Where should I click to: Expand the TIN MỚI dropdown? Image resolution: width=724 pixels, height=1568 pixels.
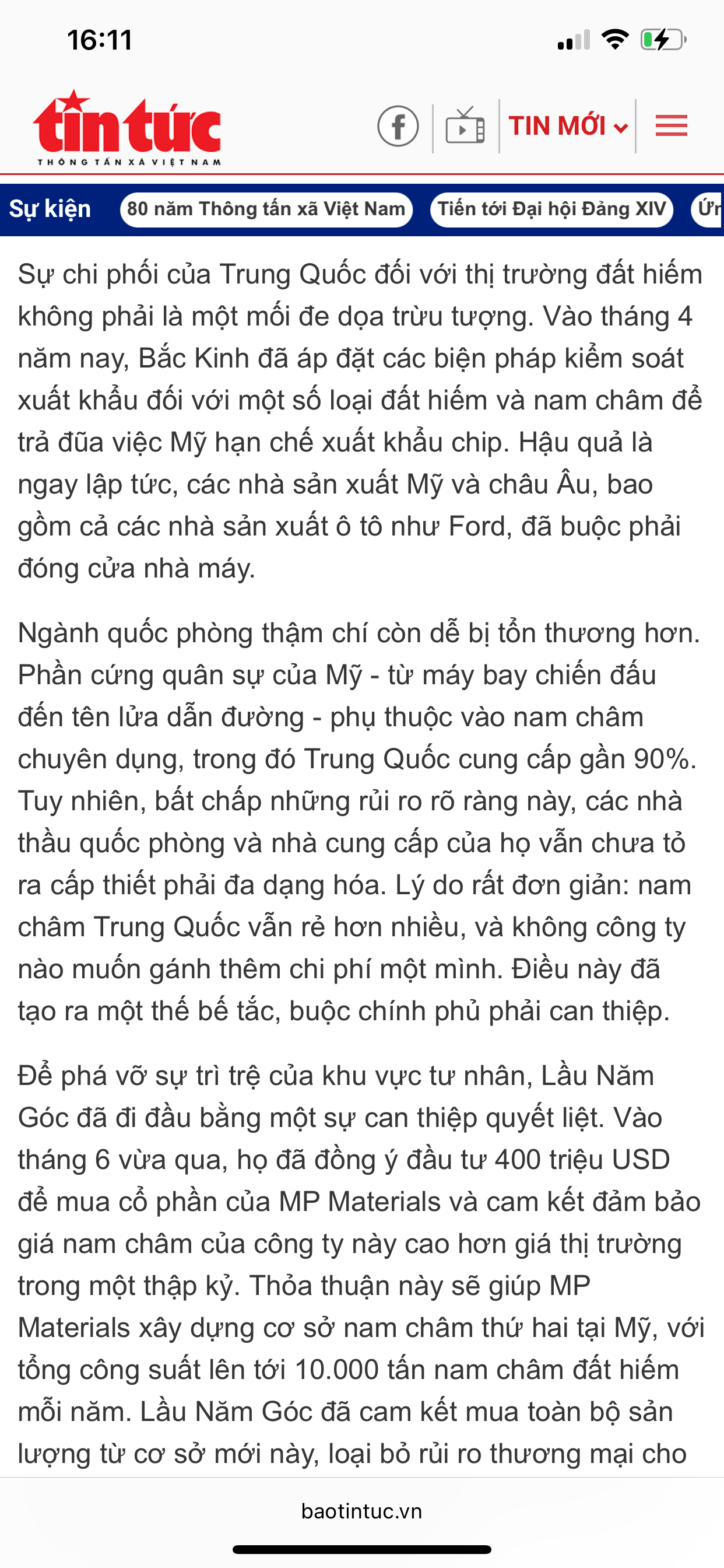(567, 126)
